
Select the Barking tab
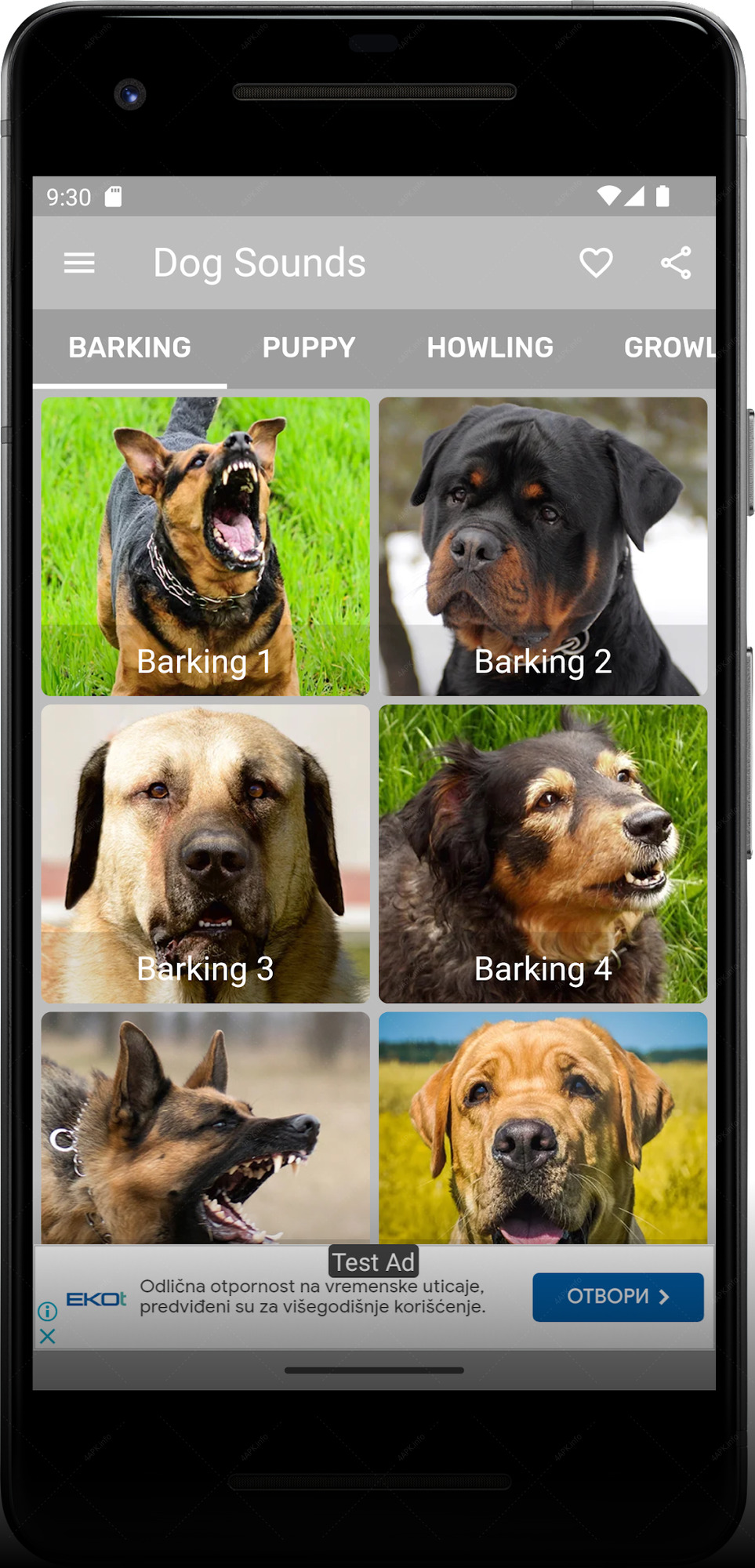tap(130, 347)
